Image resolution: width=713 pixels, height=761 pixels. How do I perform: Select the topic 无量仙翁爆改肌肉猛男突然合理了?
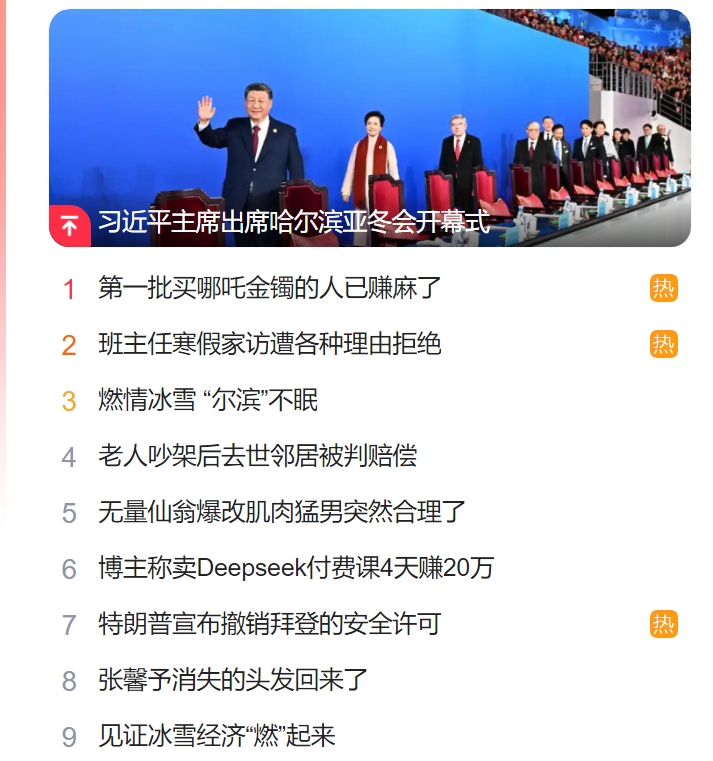coord(282,513)
